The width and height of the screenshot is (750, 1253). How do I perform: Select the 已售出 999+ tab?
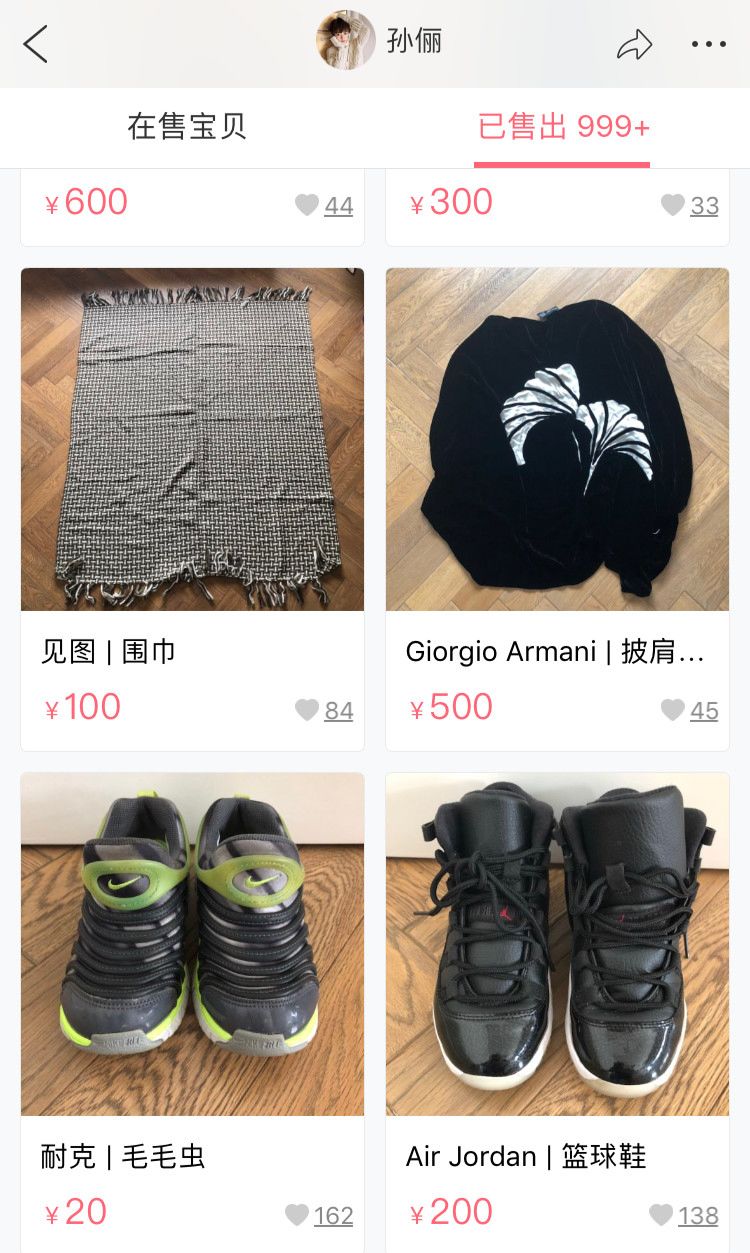[x=563, y=127]
